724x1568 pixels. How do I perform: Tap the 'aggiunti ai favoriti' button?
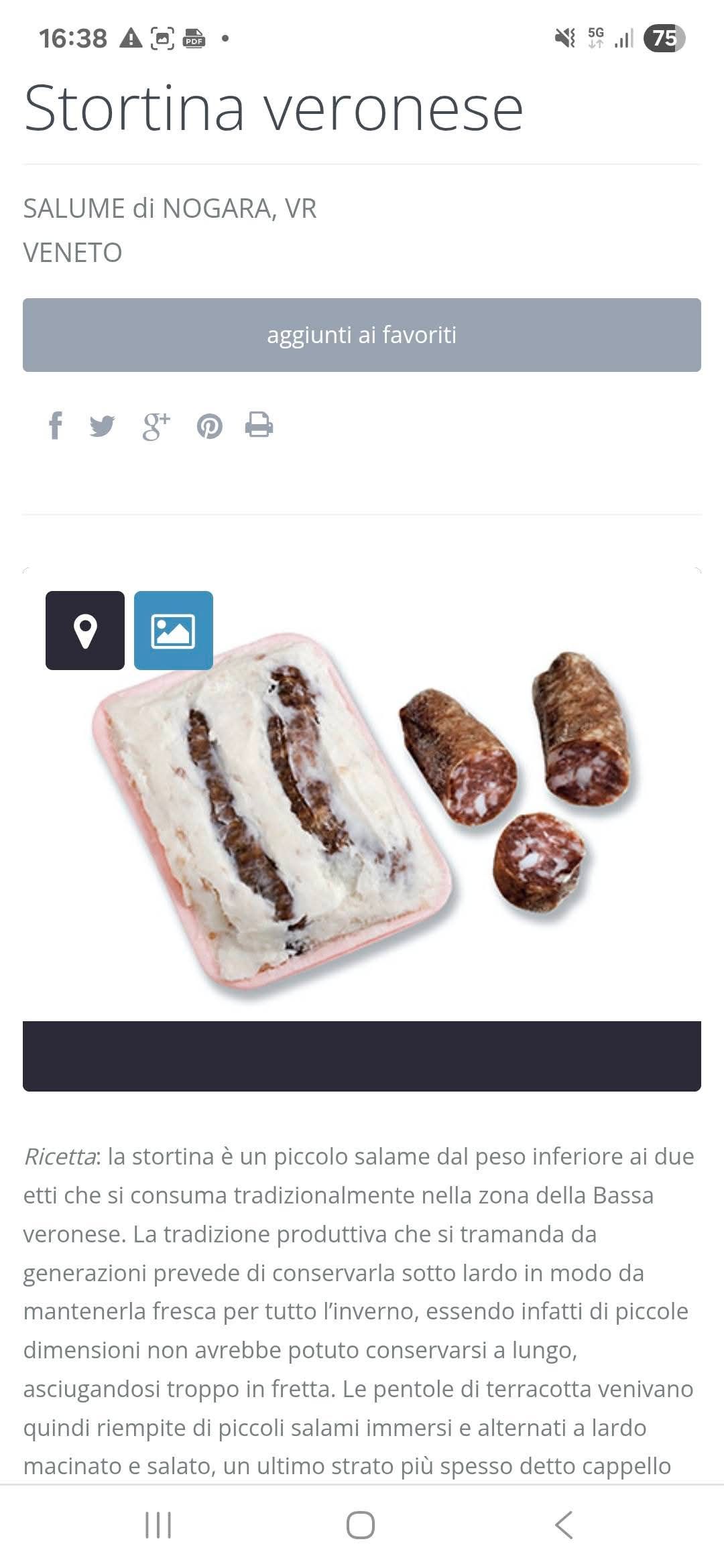click(x=362, y=335)
